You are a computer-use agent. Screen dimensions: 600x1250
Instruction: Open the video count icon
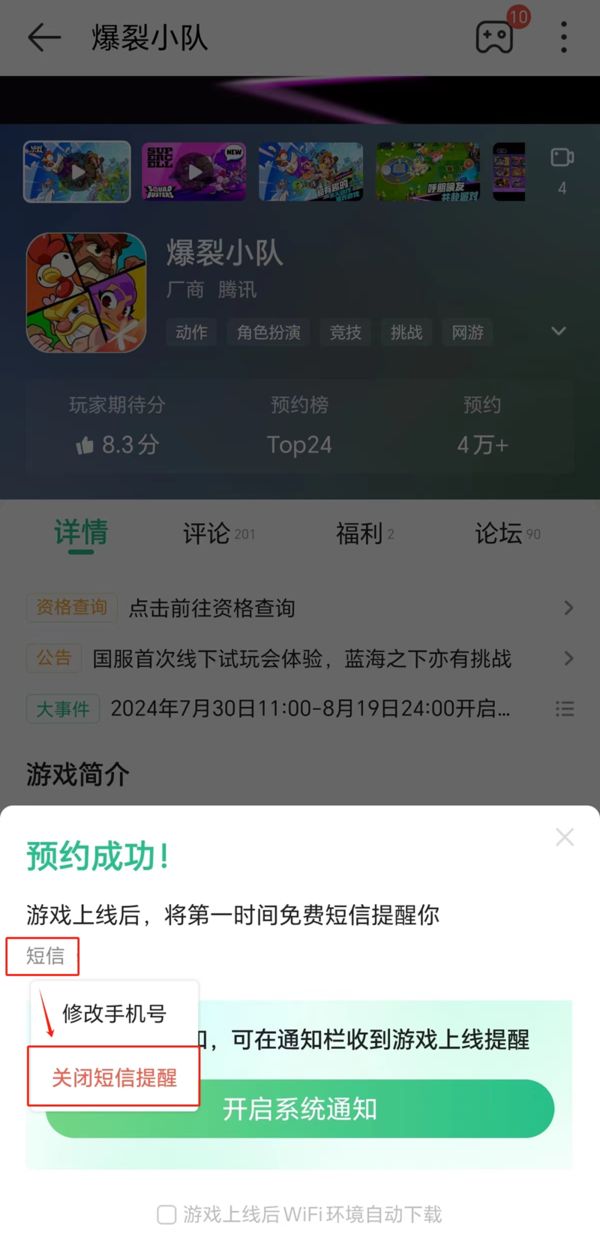[562, 158]
